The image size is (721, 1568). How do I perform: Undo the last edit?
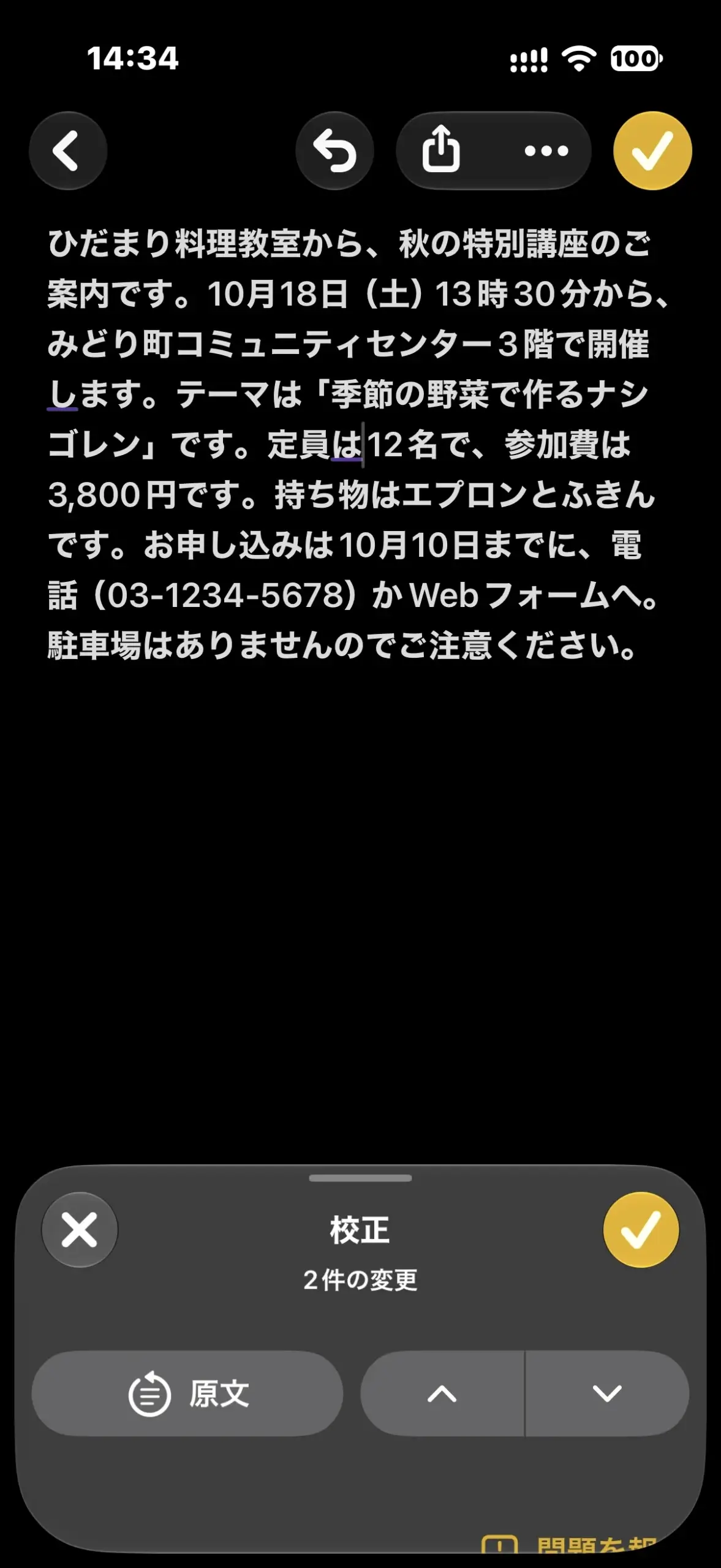coord(334,151)
